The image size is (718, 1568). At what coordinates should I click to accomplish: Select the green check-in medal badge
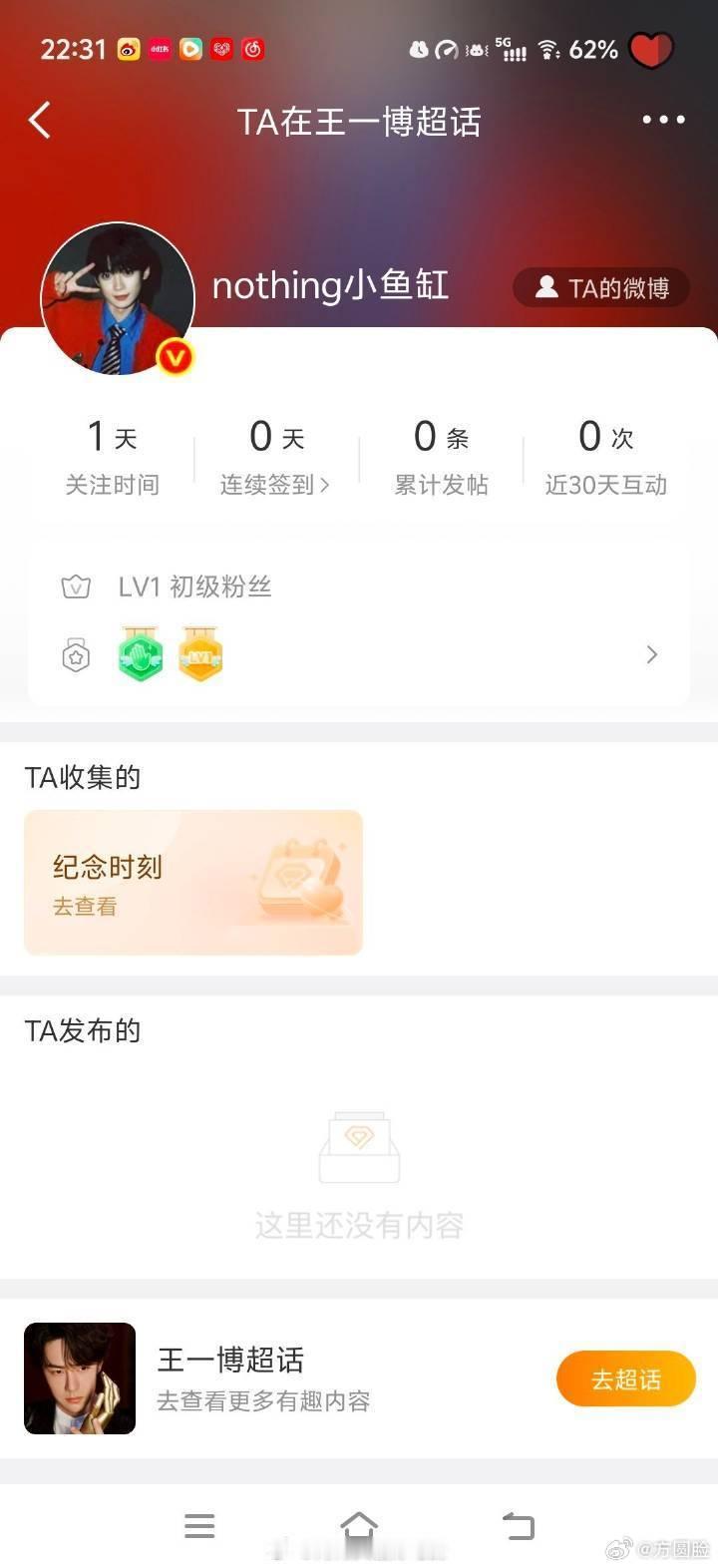click(x=141, y=654)
